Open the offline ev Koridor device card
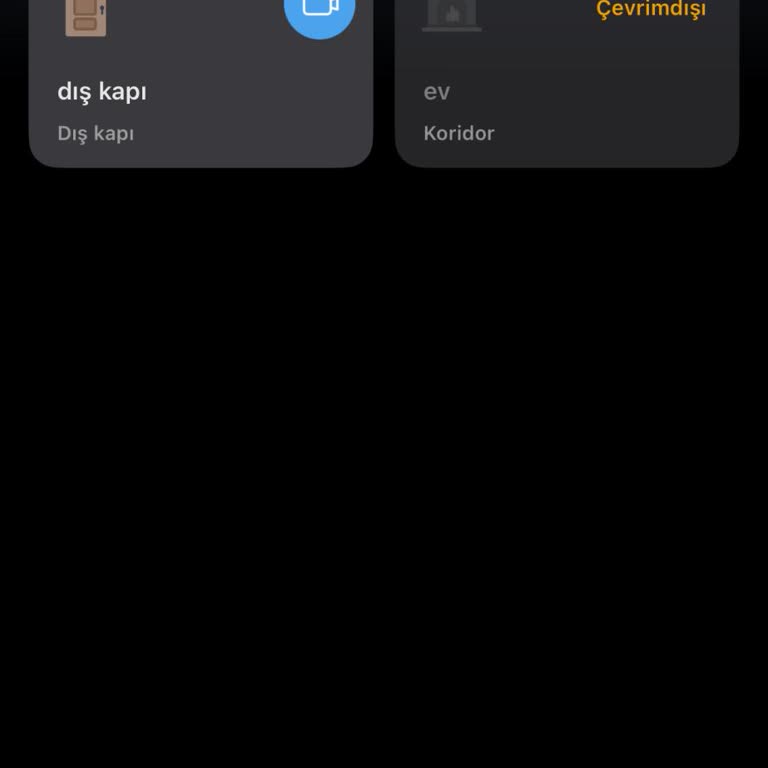This screenshot has width=768, height=768. 566,100
